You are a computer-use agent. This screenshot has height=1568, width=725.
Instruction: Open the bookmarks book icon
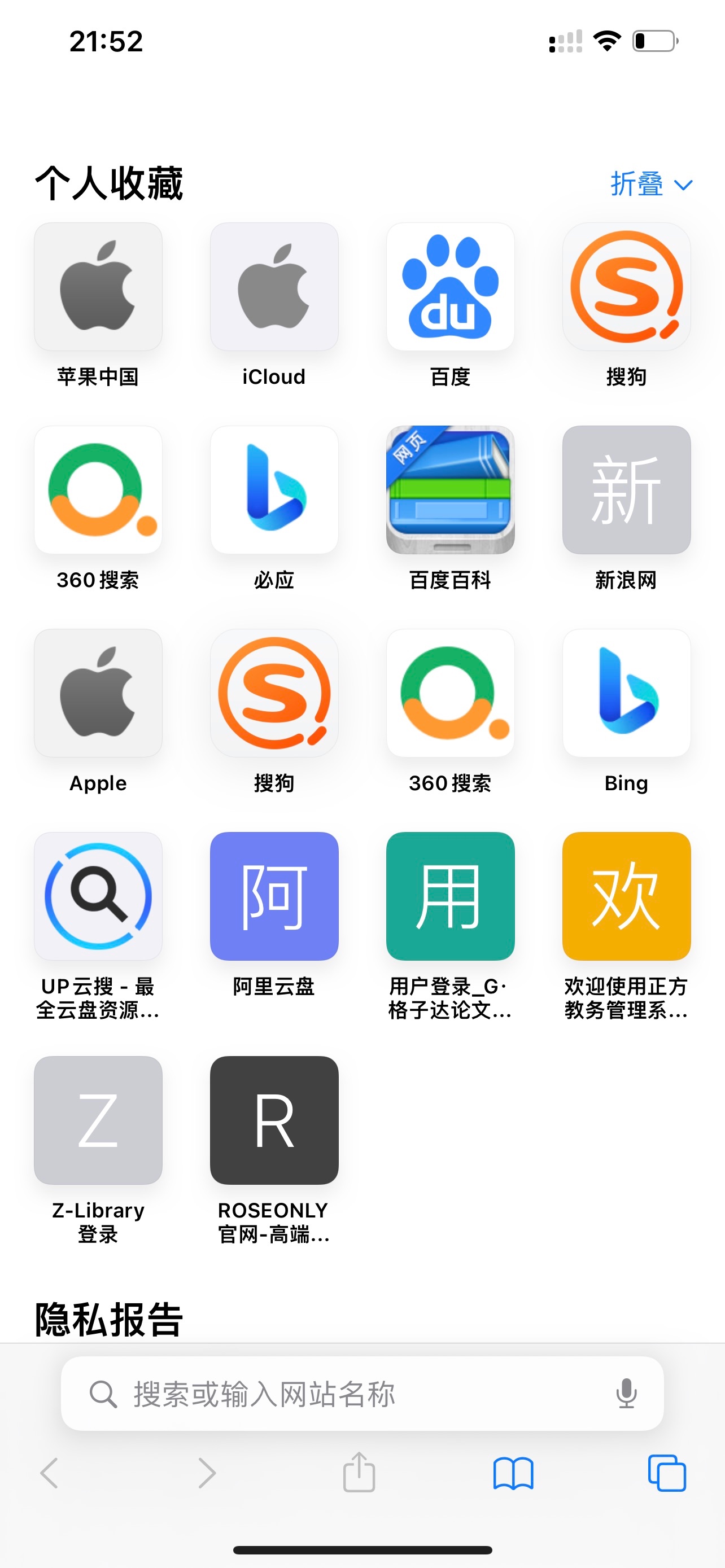click(x=513, y=1474)
